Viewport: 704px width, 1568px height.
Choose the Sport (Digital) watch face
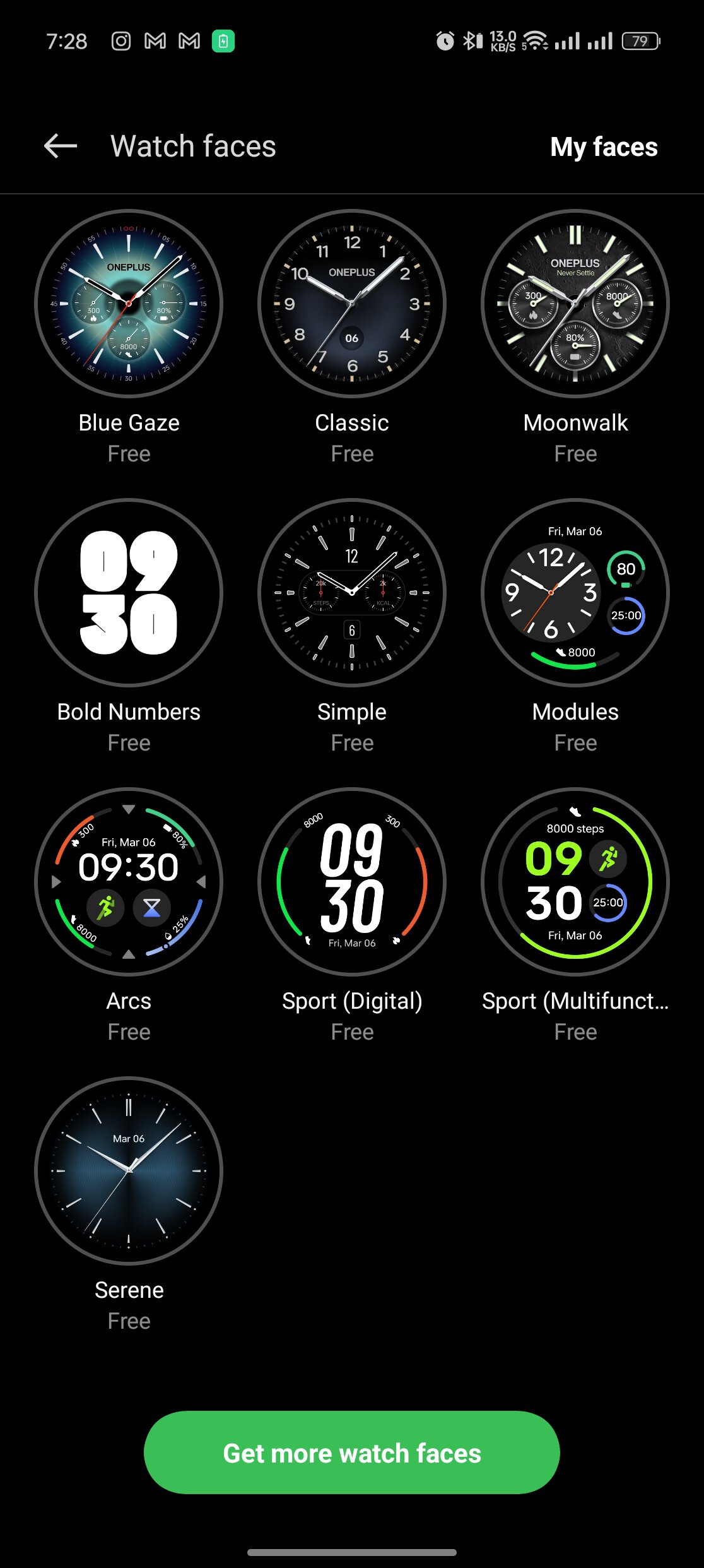[x=352, y=882]
